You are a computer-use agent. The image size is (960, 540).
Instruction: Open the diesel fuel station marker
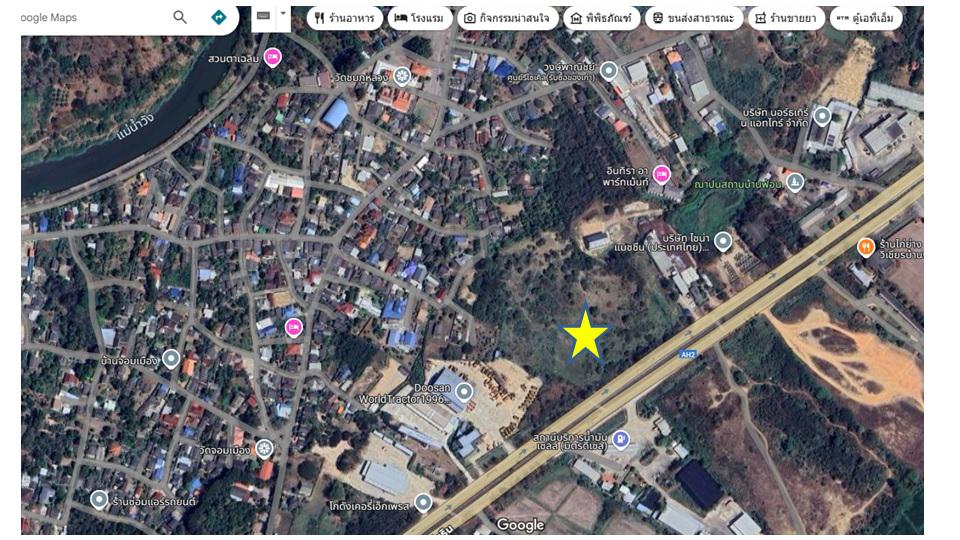pyautogui.click(x=621, y=438)
